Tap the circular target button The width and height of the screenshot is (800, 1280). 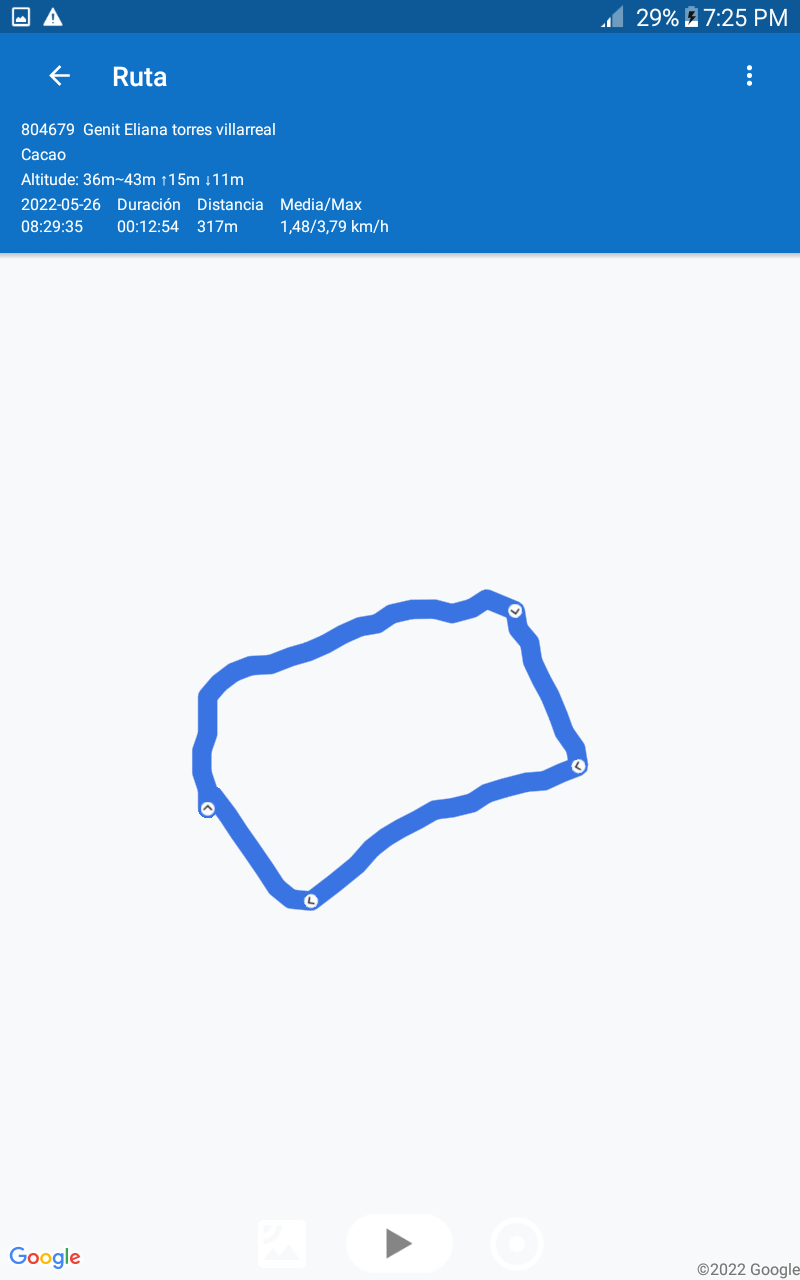coord(517,1244)
